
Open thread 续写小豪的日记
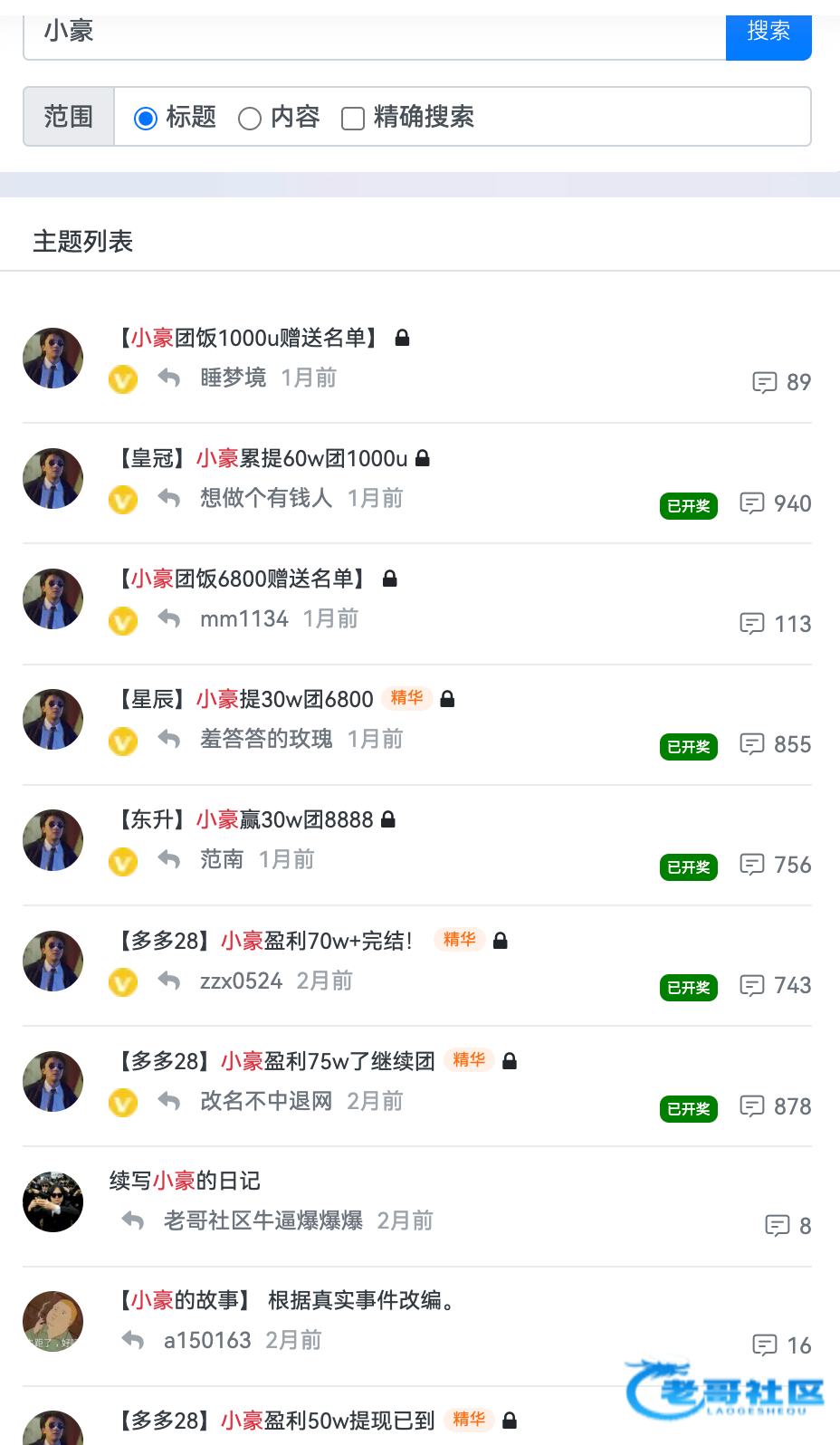185,1182
